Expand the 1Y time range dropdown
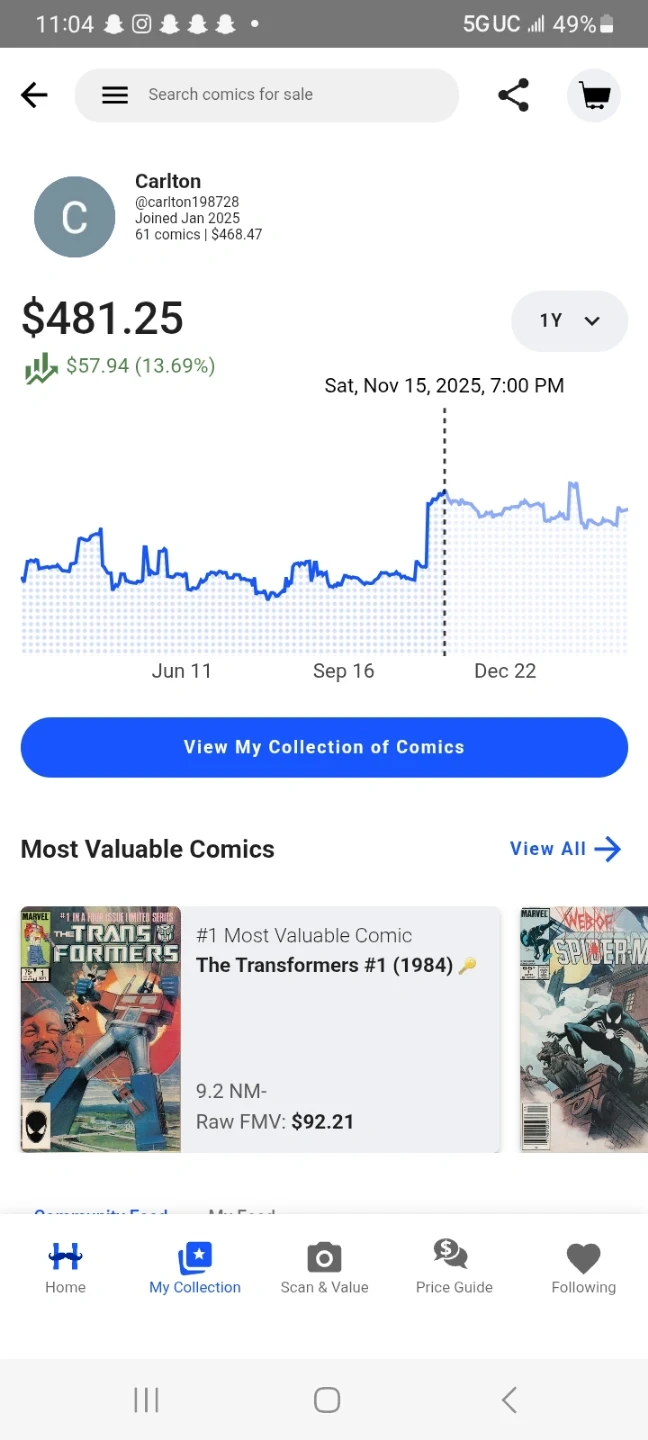The height and width of the screenshot is (1440, 648). point(568,321)
